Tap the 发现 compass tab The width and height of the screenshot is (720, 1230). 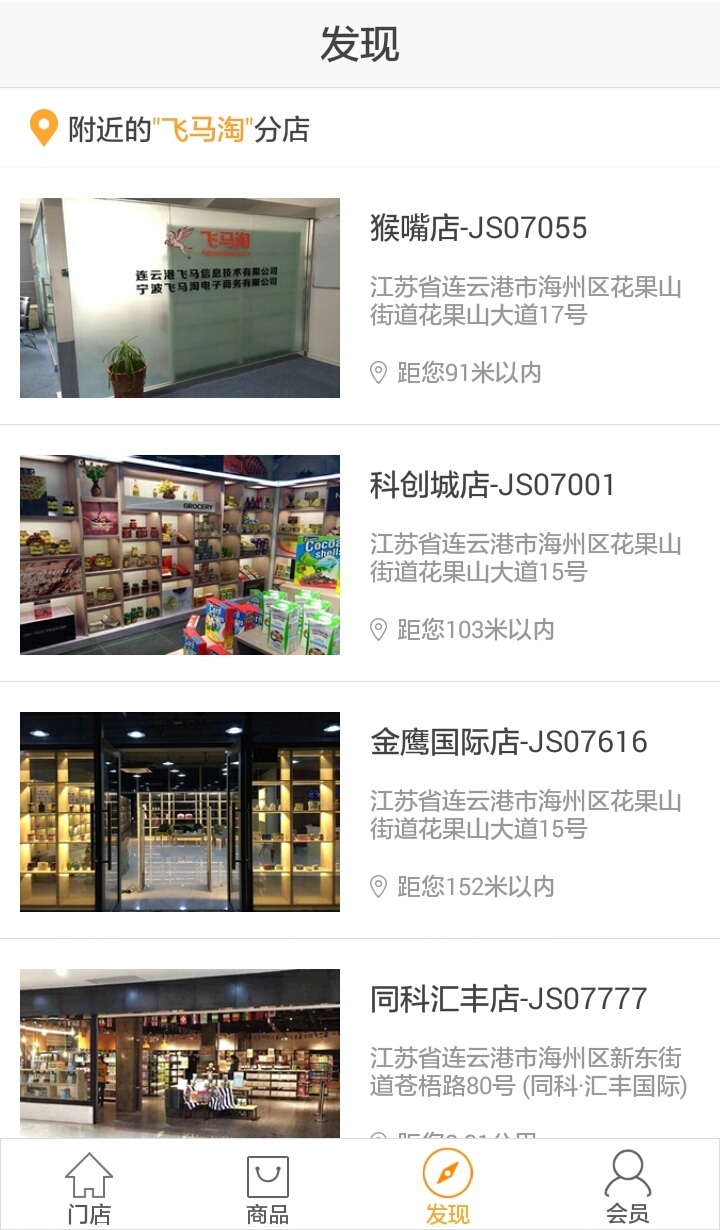(447, 1187)
